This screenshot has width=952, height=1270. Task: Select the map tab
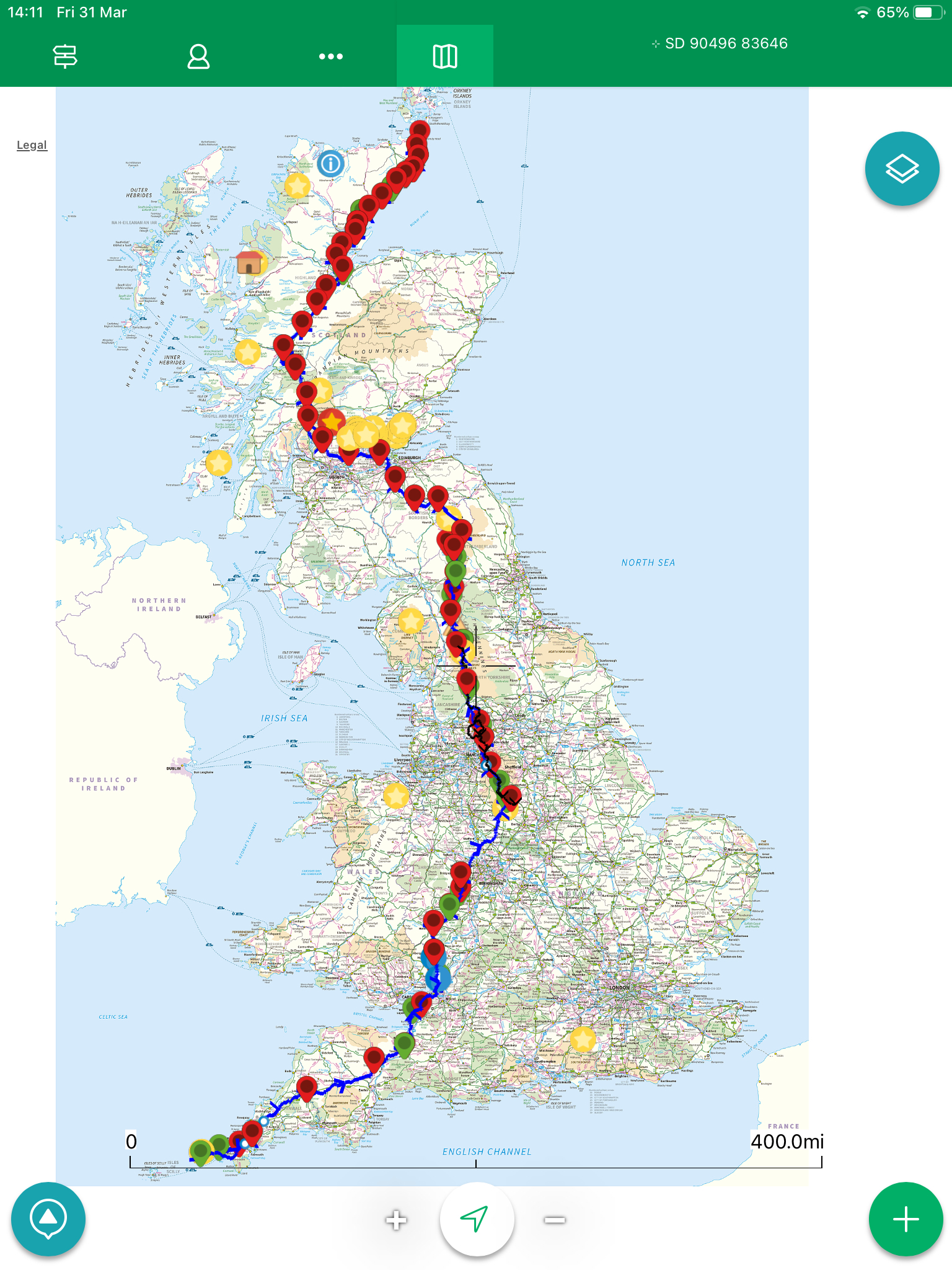(x=444, y=56)
